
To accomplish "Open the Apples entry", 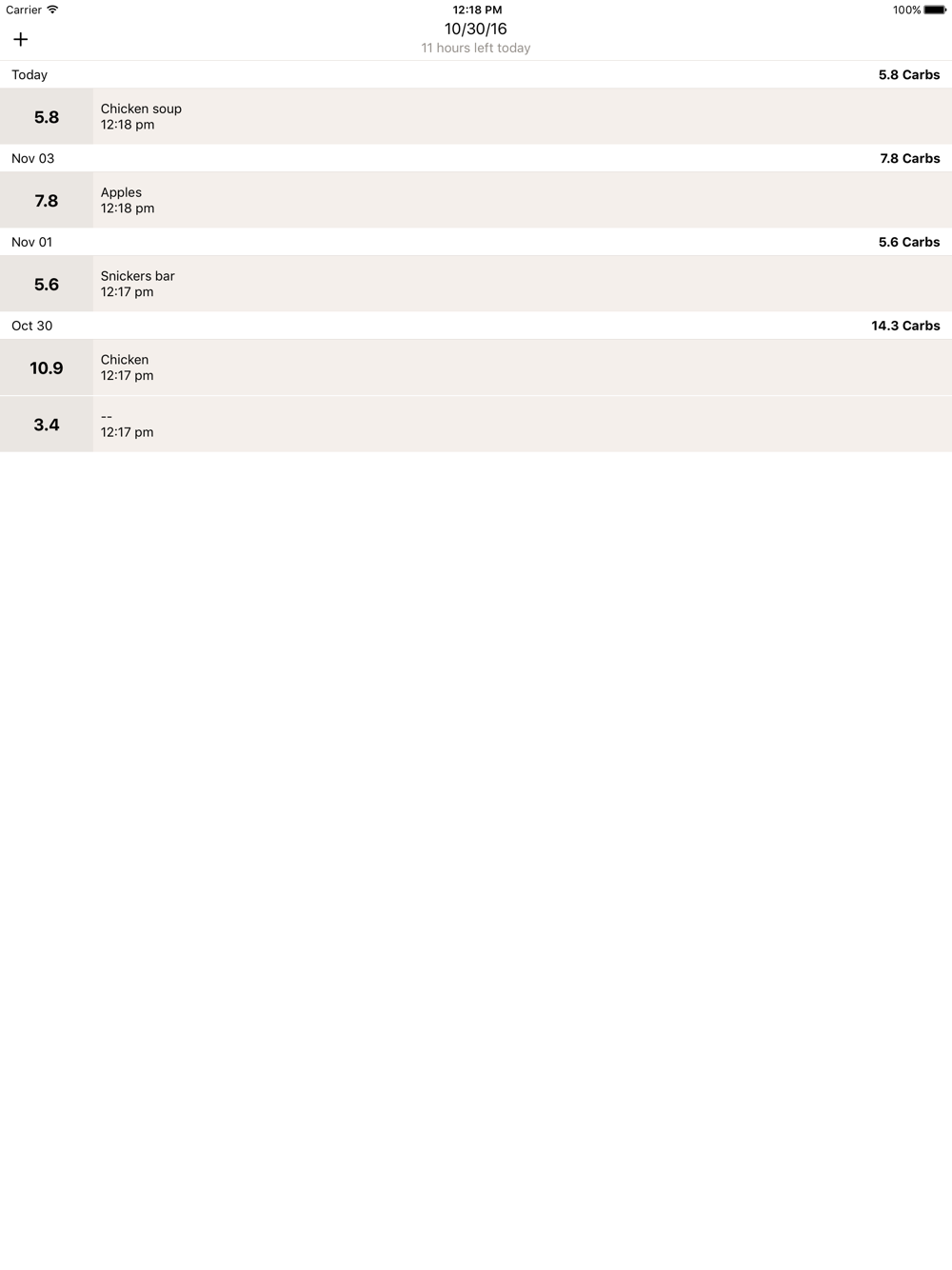I will [x=476, y=200].
